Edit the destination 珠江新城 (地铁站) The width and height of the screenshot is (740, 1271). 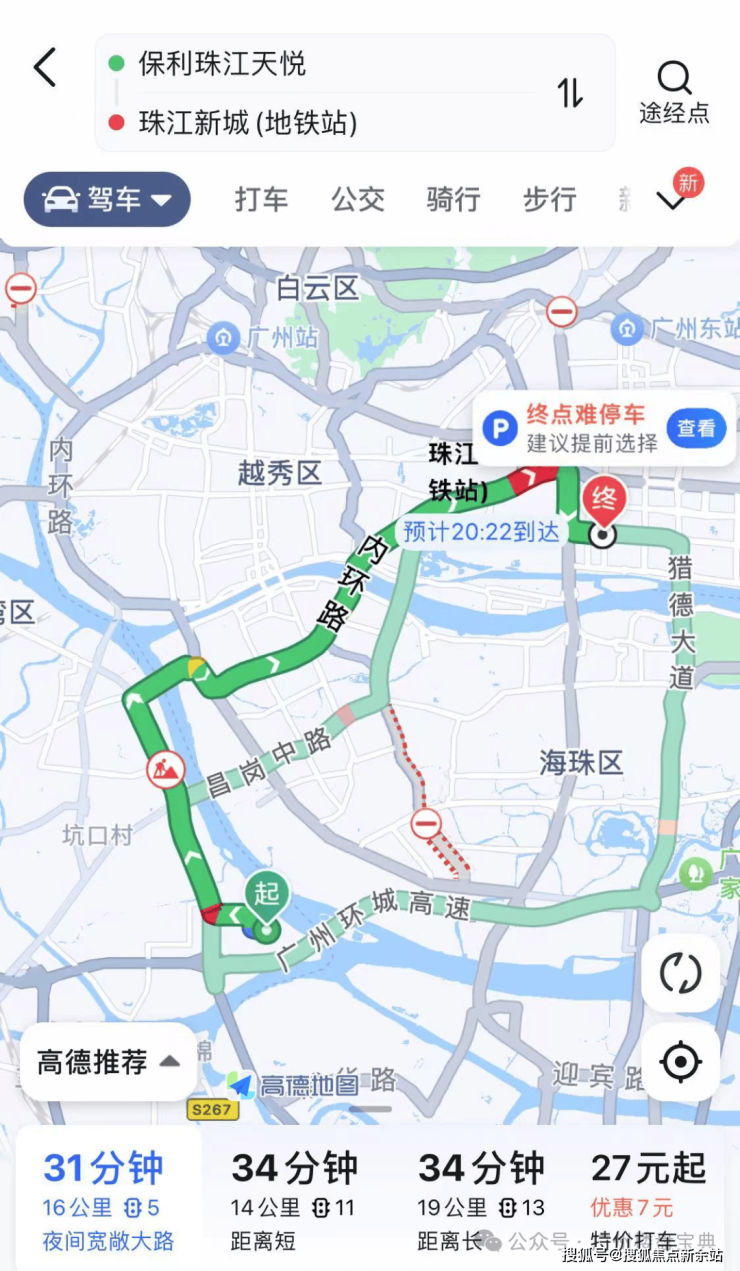tap(247, 123)
